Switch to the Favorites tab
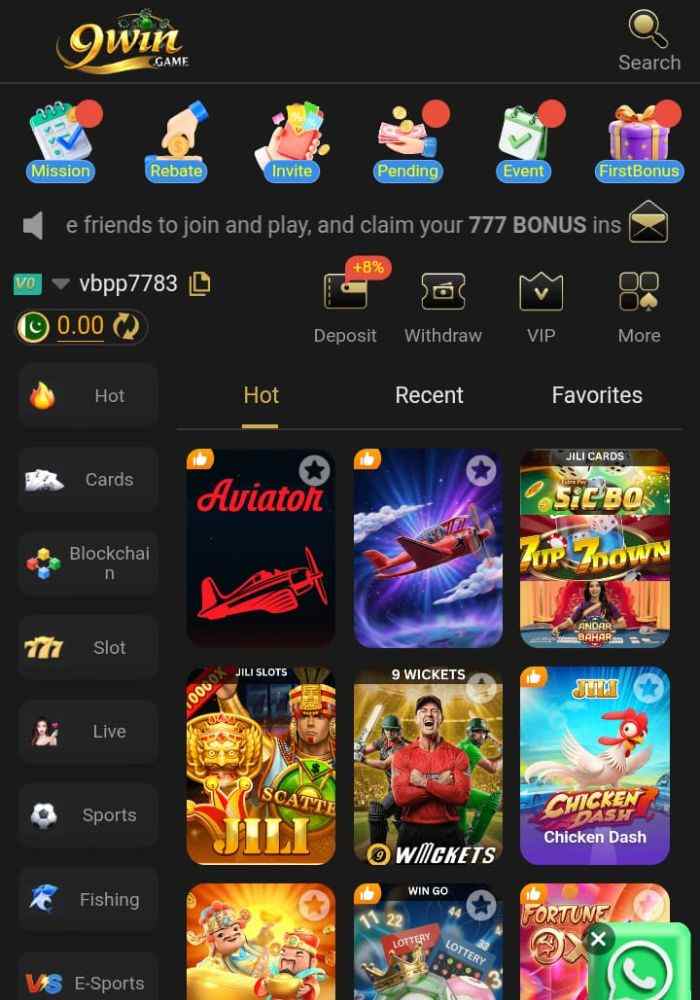700x1000 pixels. 597,395
